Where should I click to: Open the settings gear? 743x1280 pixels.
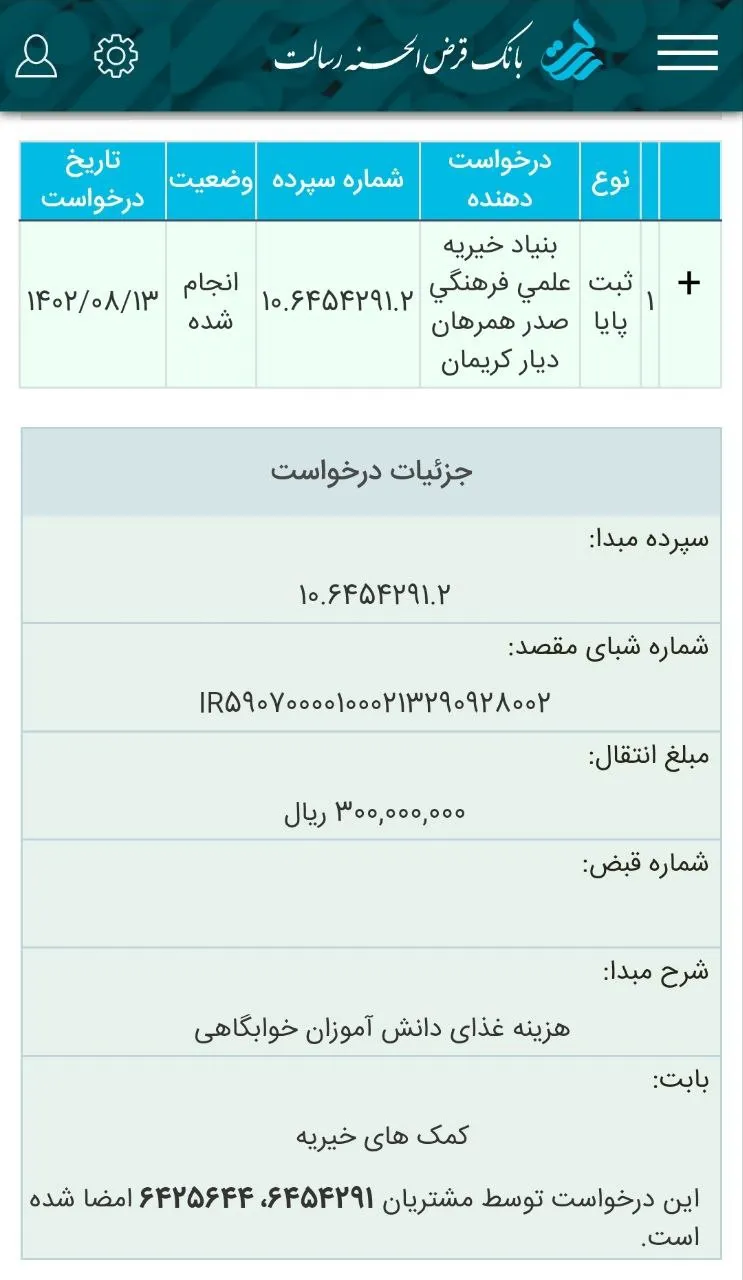click(x=116, y=56)
